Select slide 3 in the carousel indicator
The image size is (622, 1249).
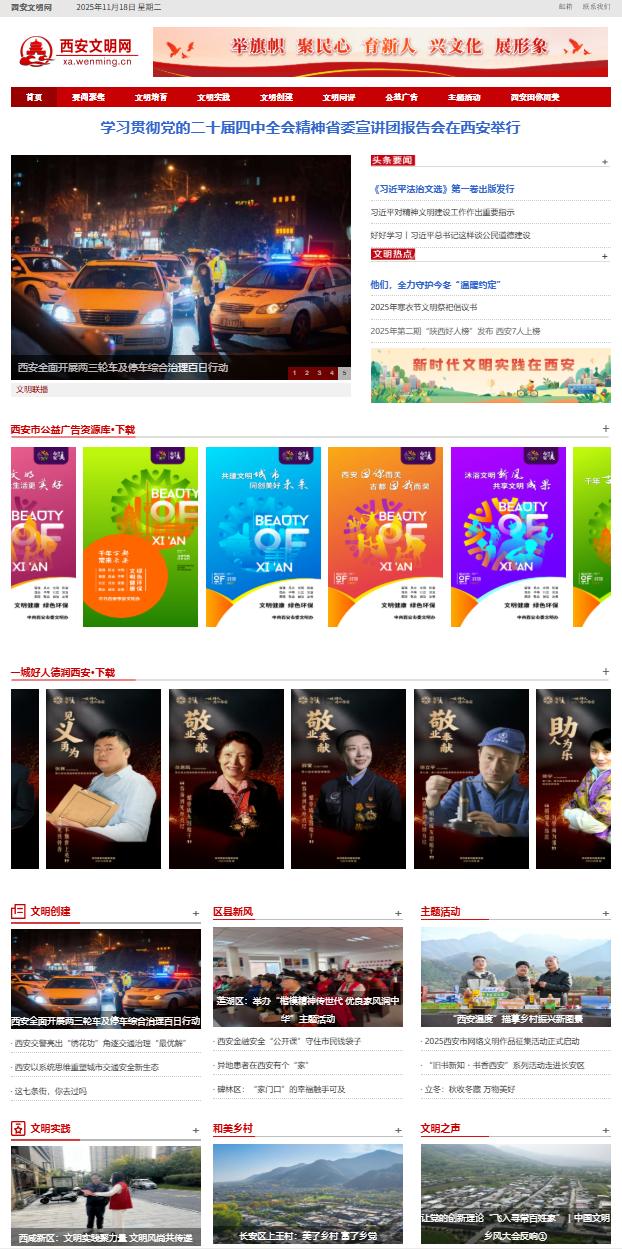pos(319,373)
